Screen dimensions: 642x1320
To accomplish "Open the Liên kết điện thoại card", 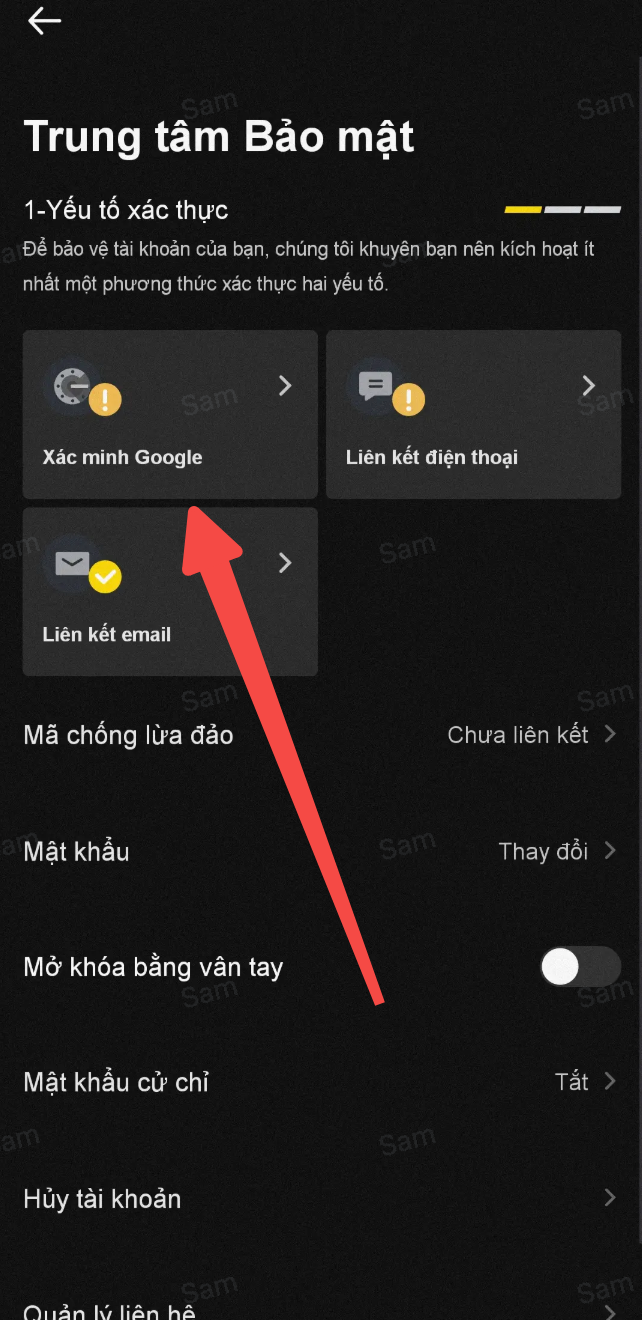I will pyautogui.click(x=473, y=414).
